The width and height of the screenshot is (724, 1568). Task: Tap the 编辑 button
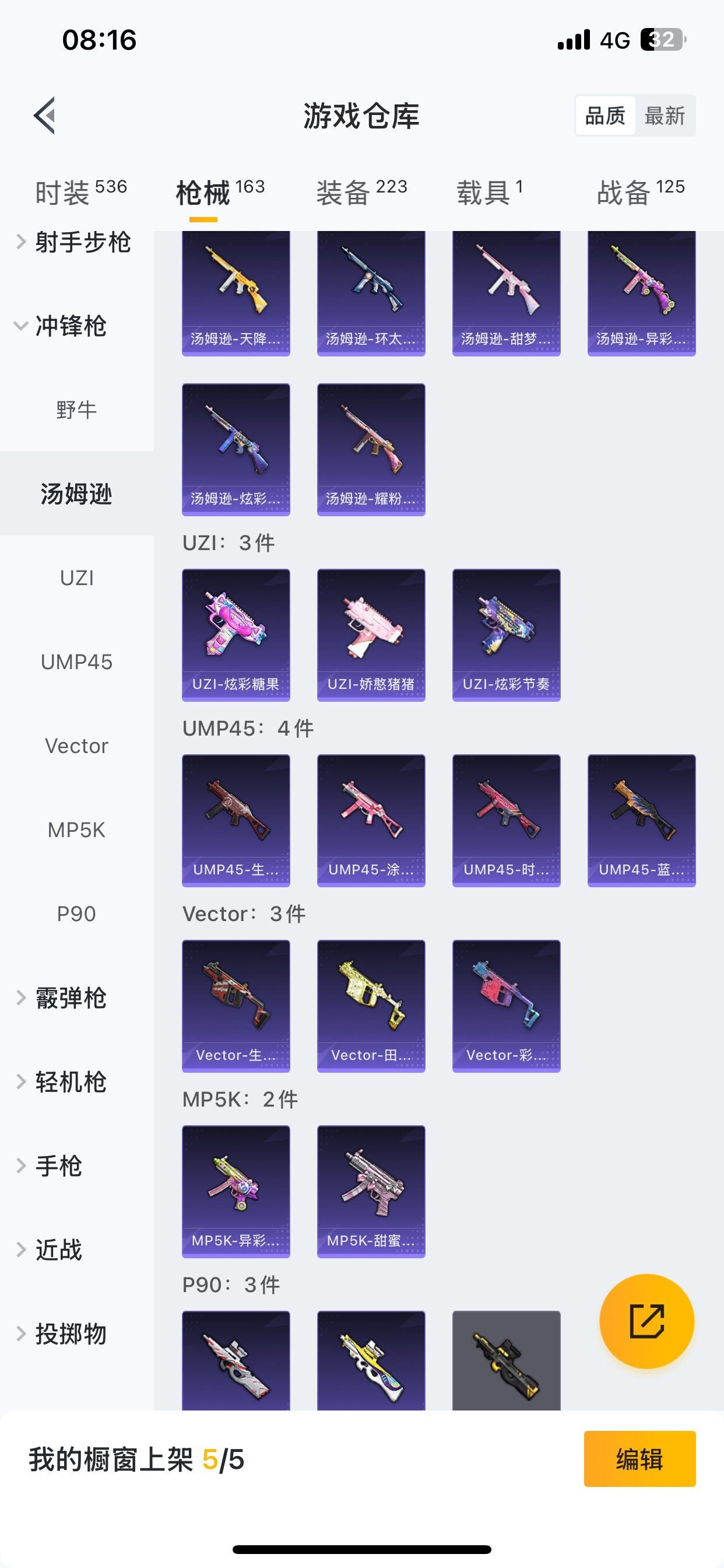(x=639, y=1459)
